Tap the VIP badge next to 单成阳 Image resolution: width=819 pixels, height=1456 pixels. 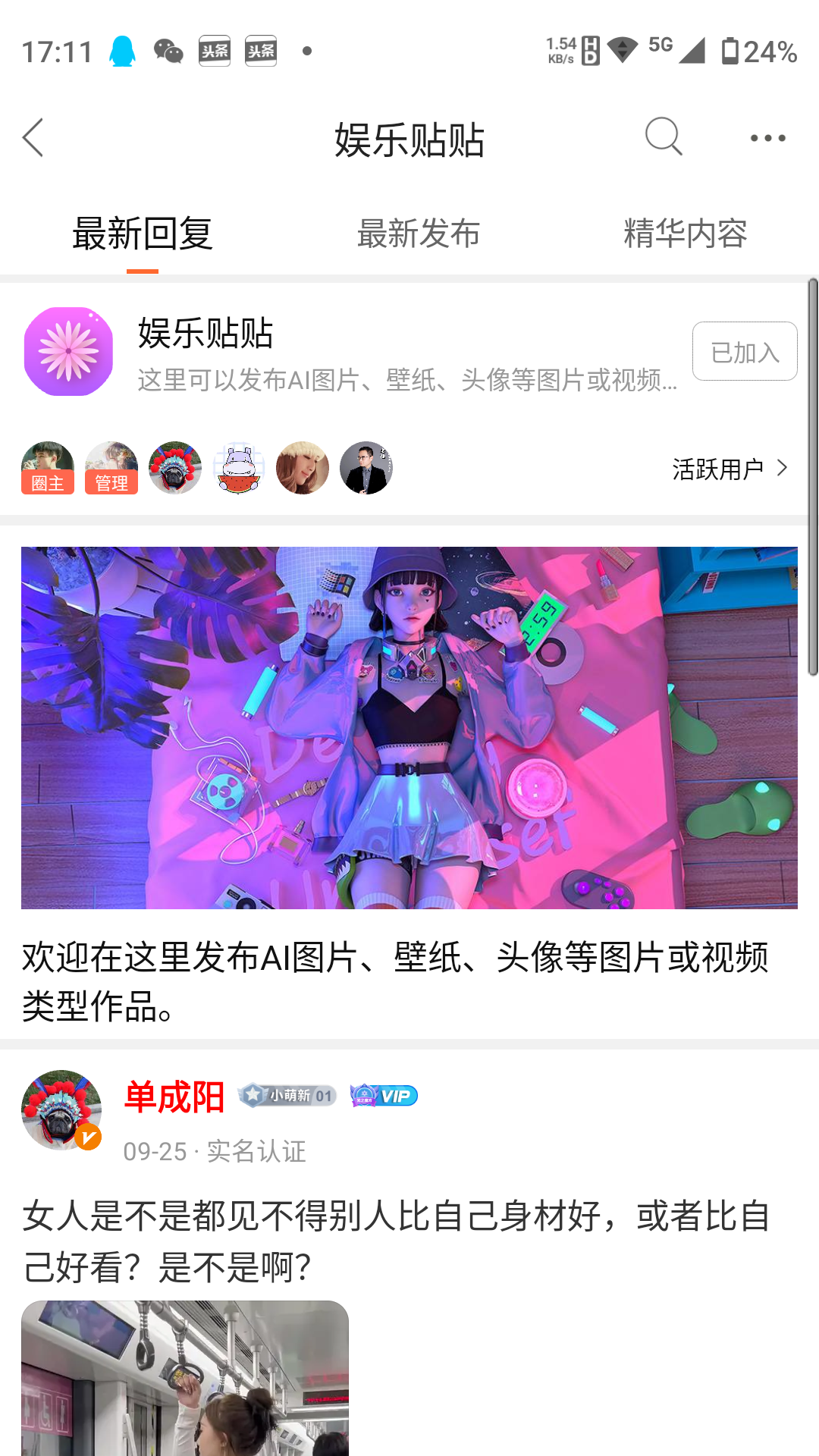point(384,1096)
